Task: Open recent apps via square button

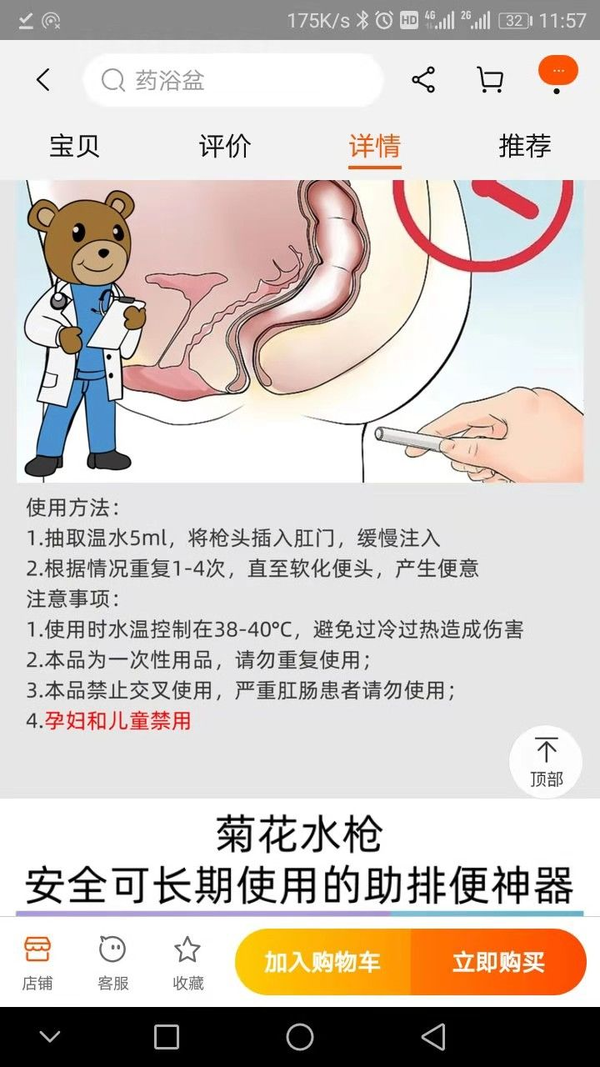Action: [x=166, y=1037]
